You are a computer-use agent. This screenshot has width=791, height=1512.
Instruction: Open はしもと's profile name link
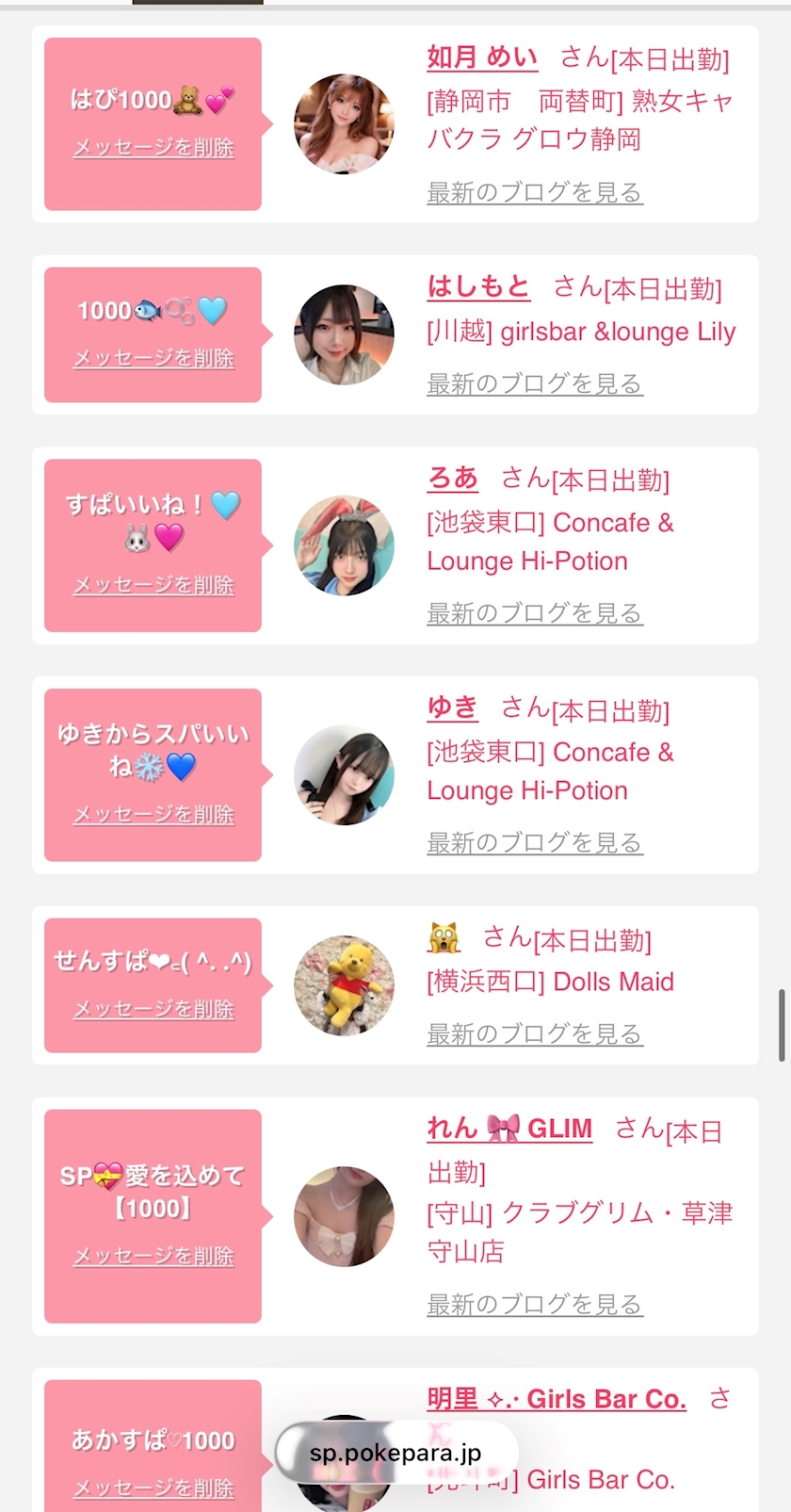coord(478,286)
